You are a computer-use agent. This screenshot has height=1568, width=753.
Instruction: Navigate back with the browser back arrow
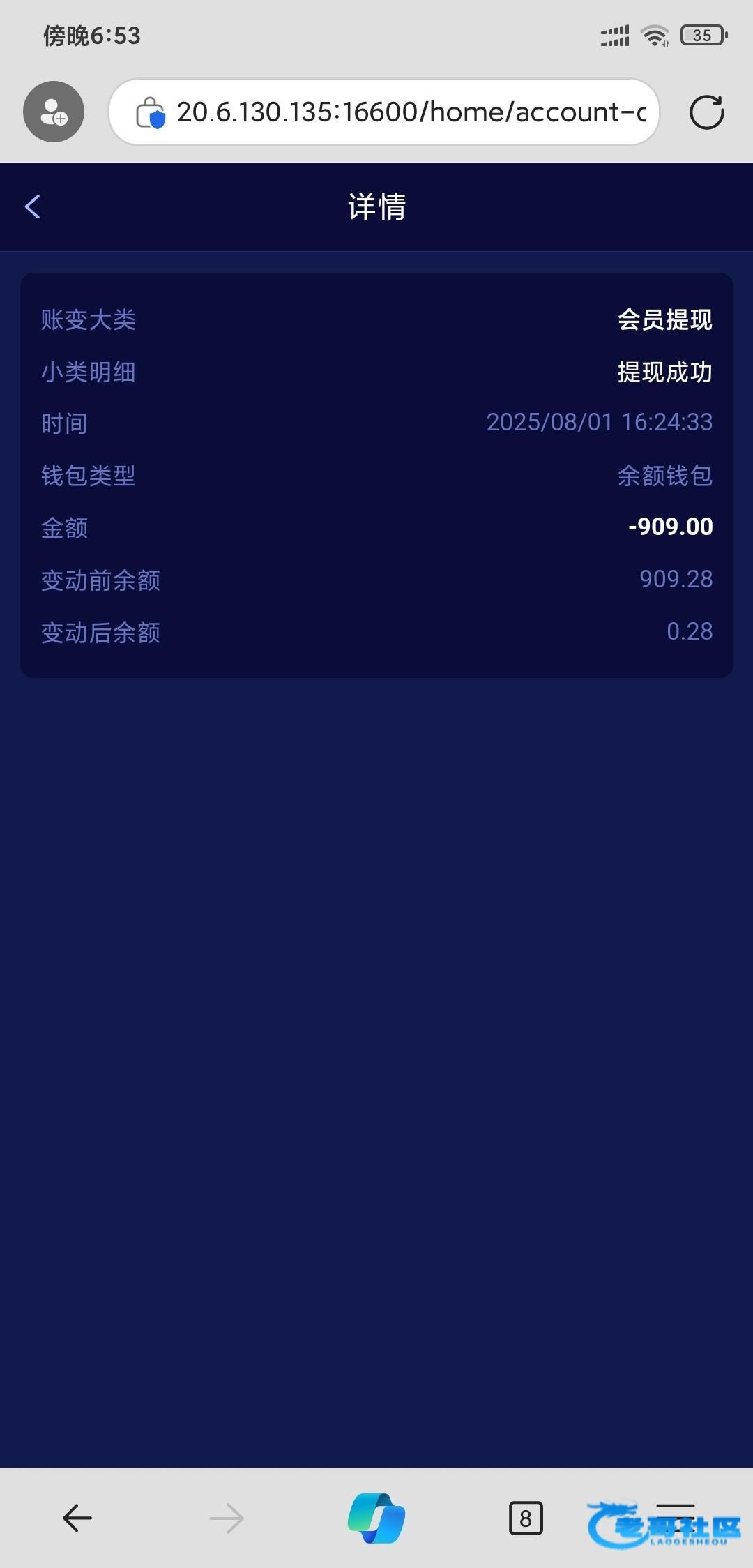[77, 1518]
